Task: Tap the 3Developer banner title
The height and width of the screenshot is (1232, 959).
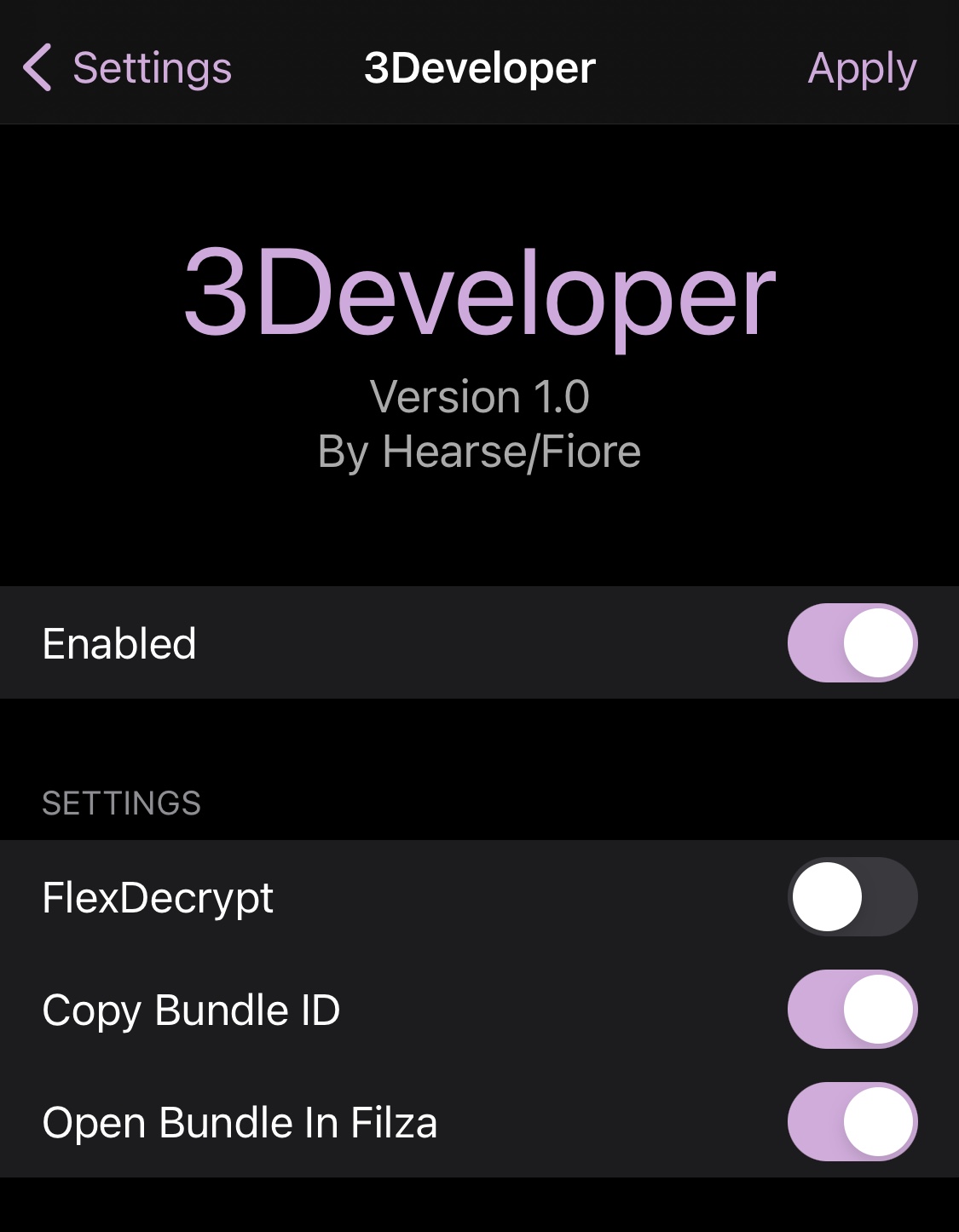Action: click(479, 294)
